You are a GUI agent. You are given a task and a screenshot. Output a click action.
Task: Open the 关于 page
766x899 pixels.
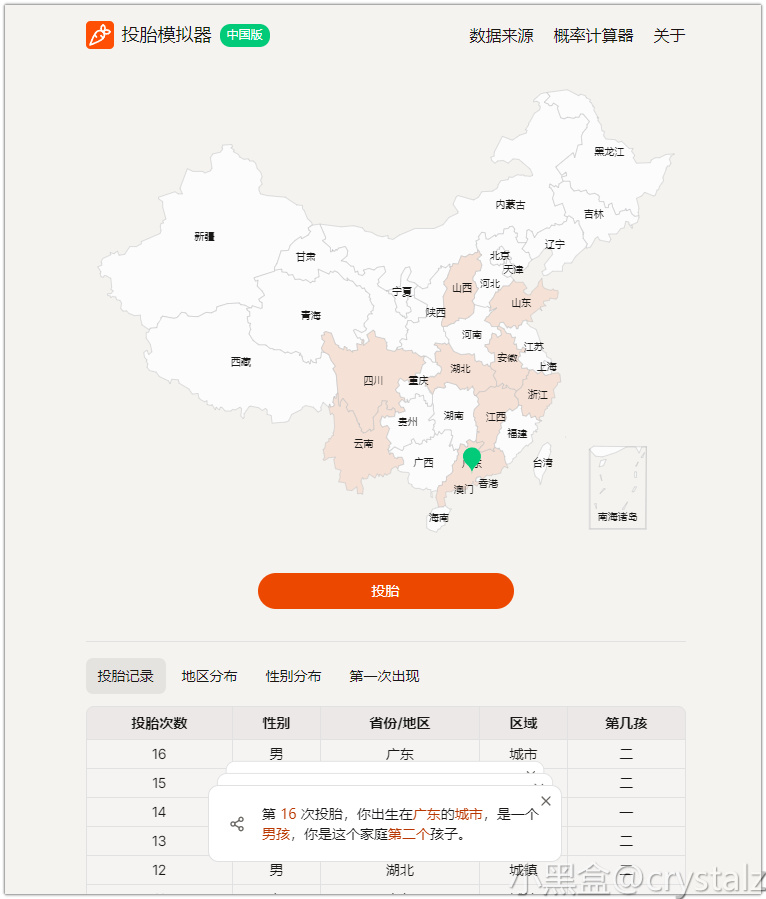pyautogui.click(x=669, y=36)
